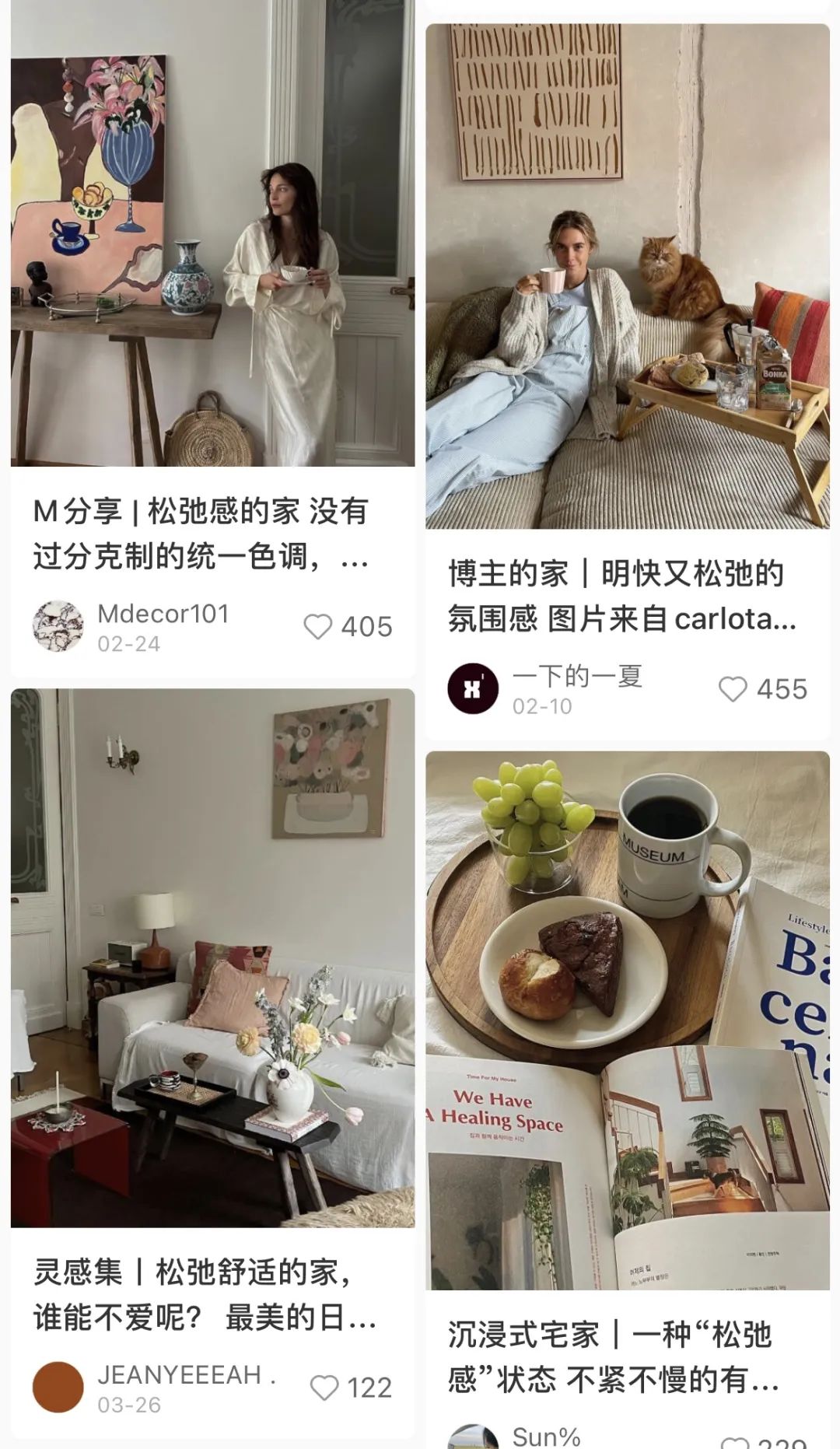Like the Mdecor101 post with 405 likes
840x1449 pixels.
coord(317,627)
